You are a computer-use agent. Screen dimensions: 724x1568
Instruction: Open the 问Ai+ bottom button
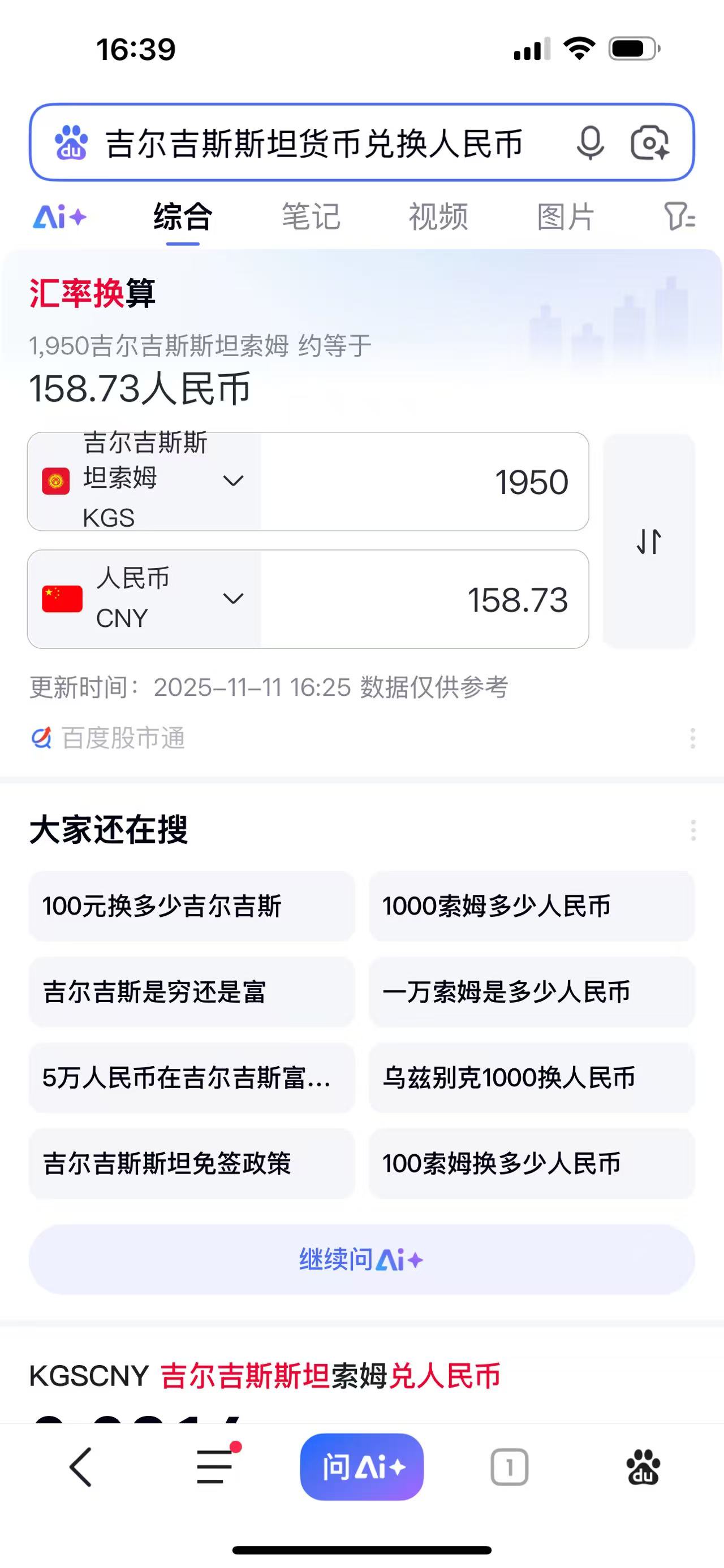(x=361, y=1467)
